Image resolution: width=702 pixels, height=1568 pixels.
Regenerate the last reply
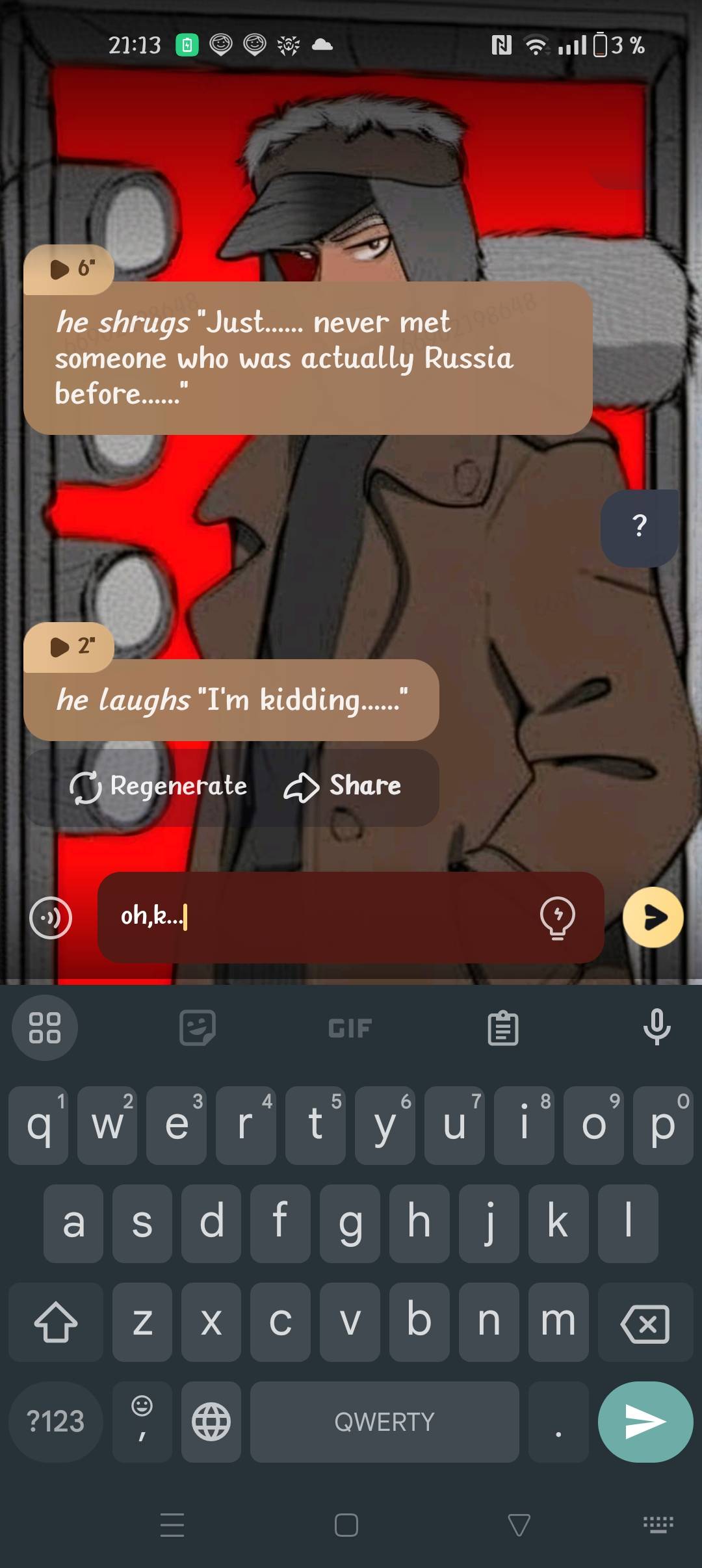click(159, 787)
